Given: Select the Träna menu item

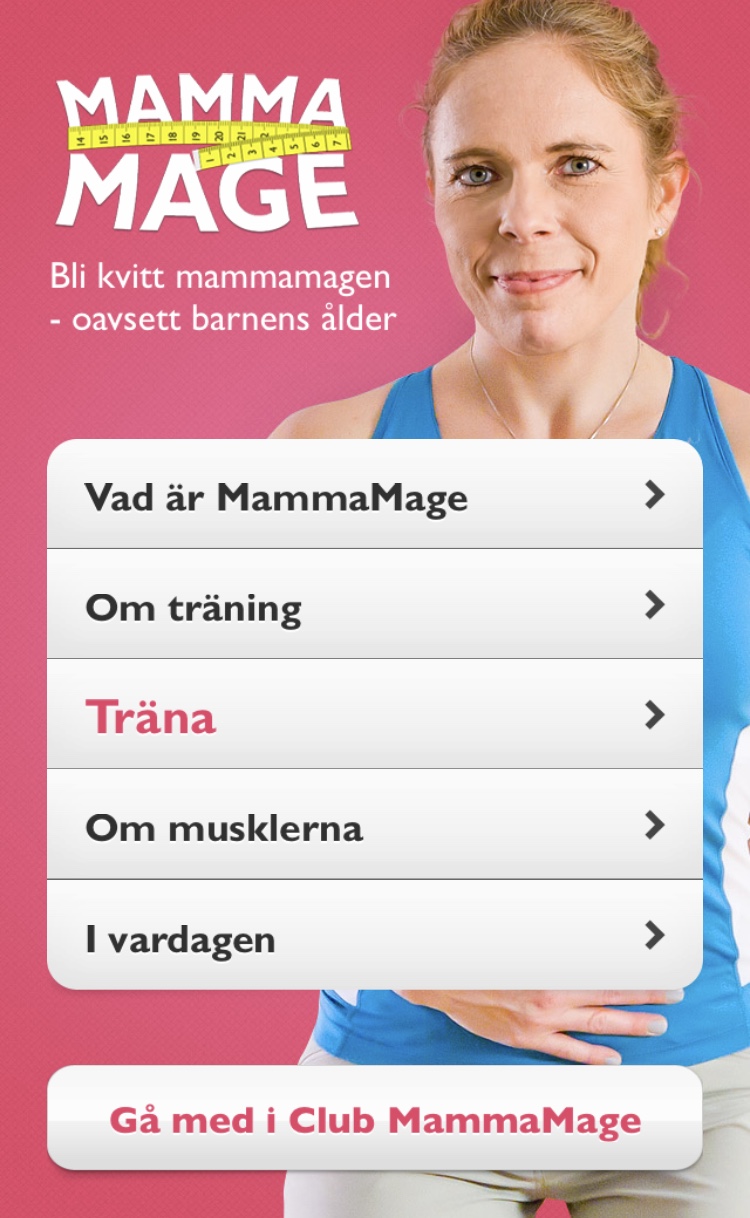Looking at the screenshot, I should (375, 716).
